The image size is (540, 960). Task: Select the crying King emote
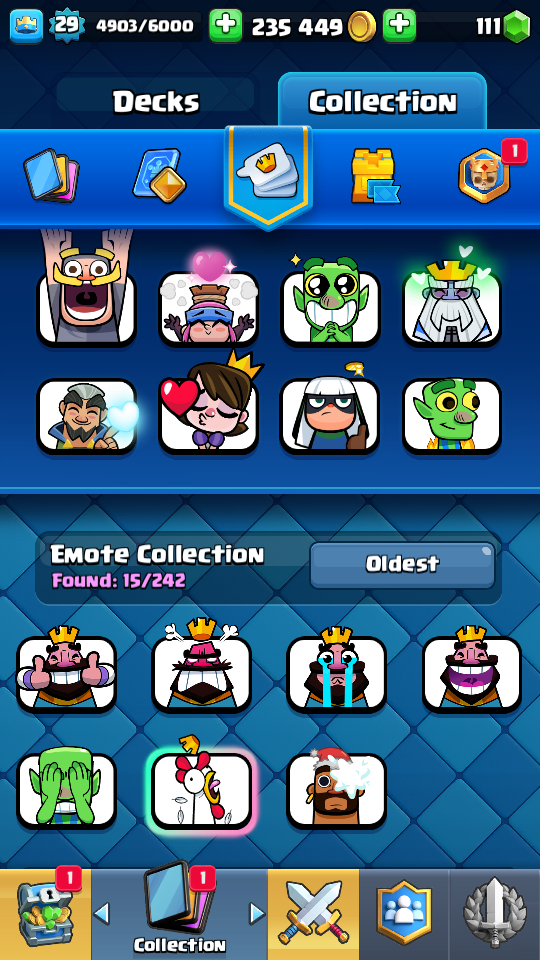337,669
